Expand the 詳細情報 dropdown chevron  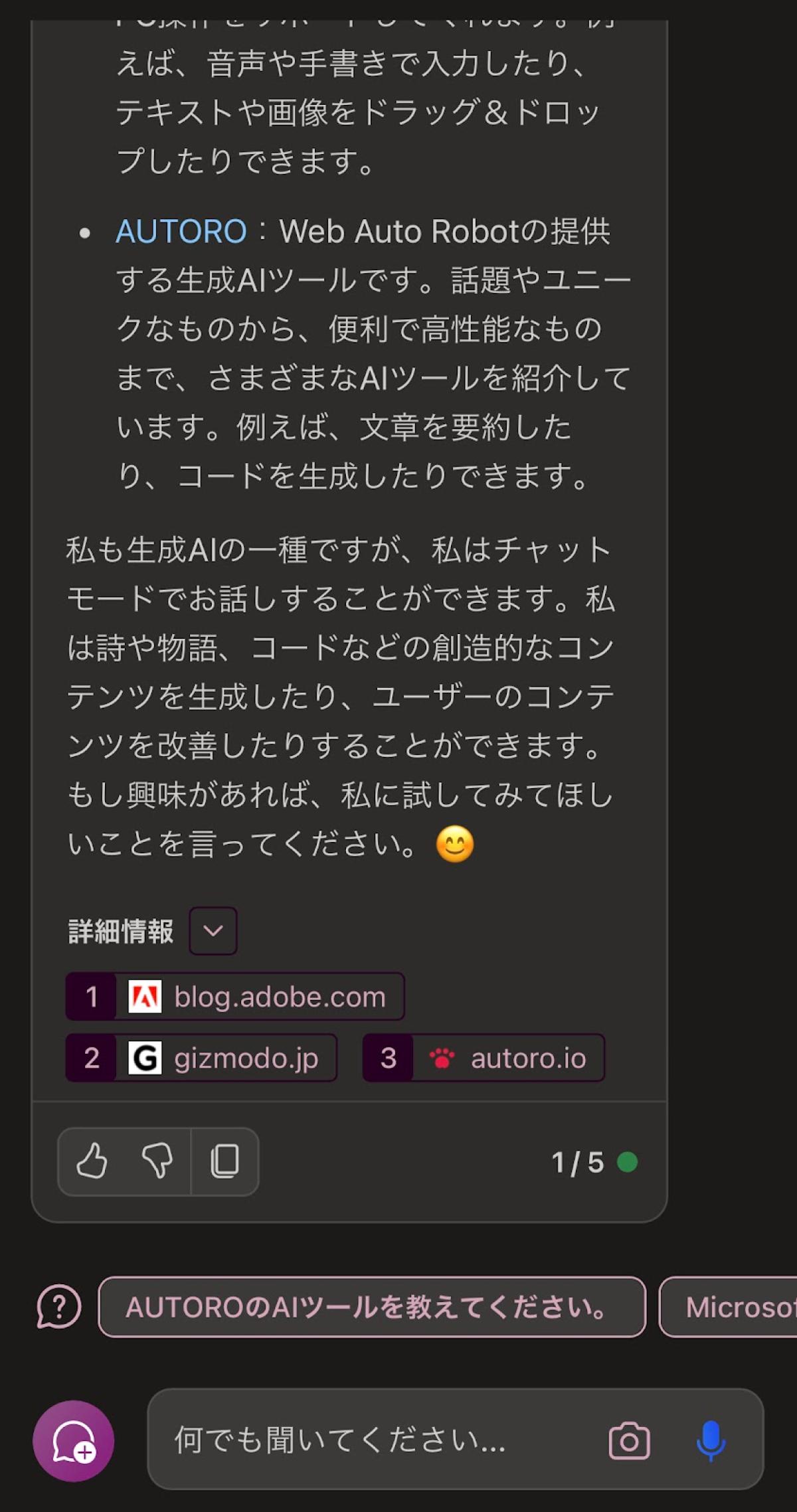[x=213, y=931]
